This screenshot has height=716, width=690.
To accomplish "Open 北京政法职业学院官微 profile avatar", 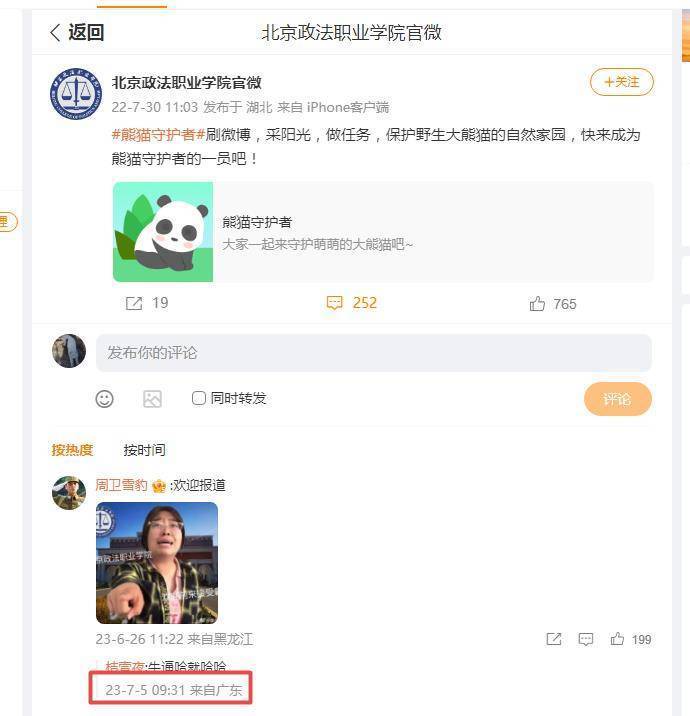I will 75,95.
